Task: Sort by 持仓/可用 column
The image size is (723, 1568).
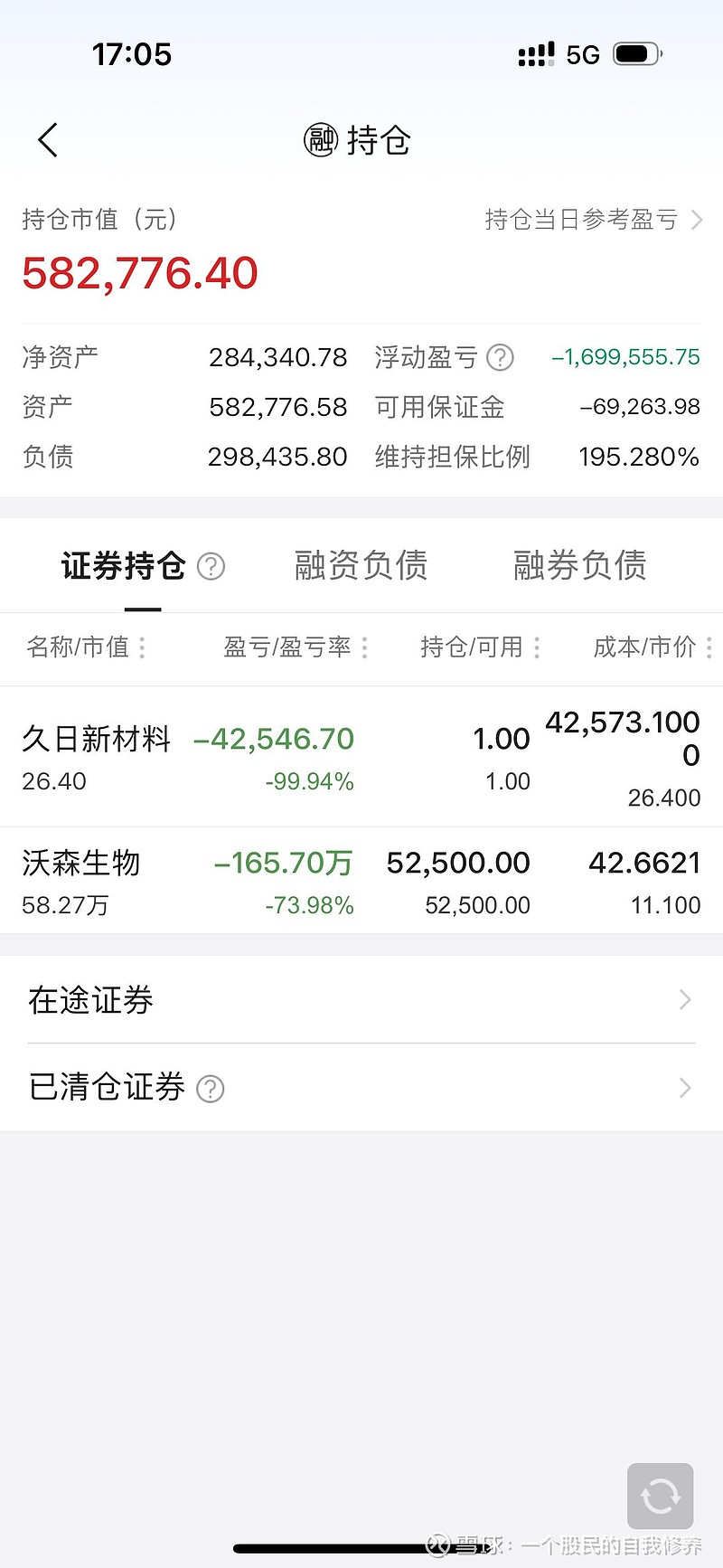Action: (481, 647)
